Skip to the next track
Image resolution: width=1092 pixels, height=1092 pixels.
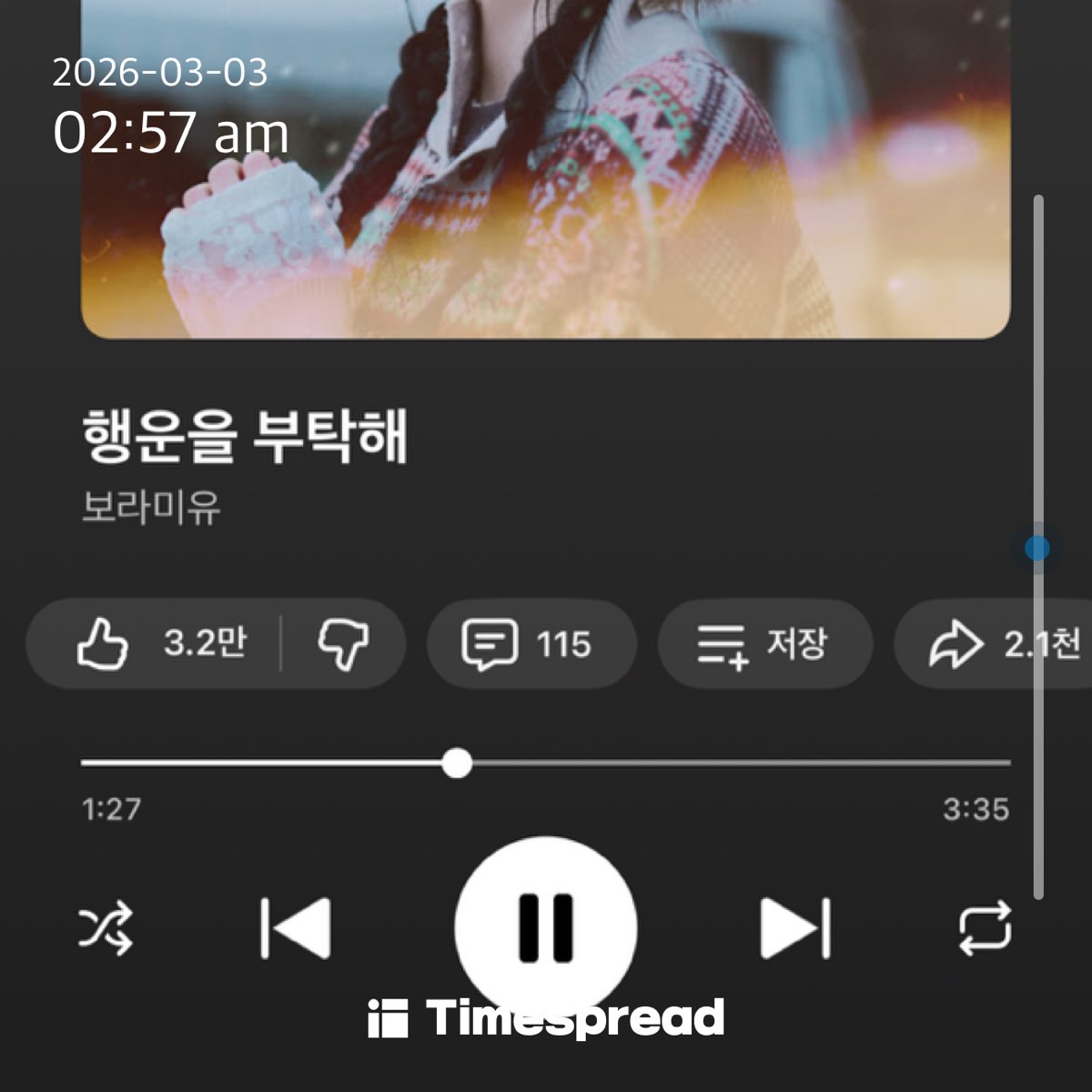pyautogui.click(x=795, y=928)
